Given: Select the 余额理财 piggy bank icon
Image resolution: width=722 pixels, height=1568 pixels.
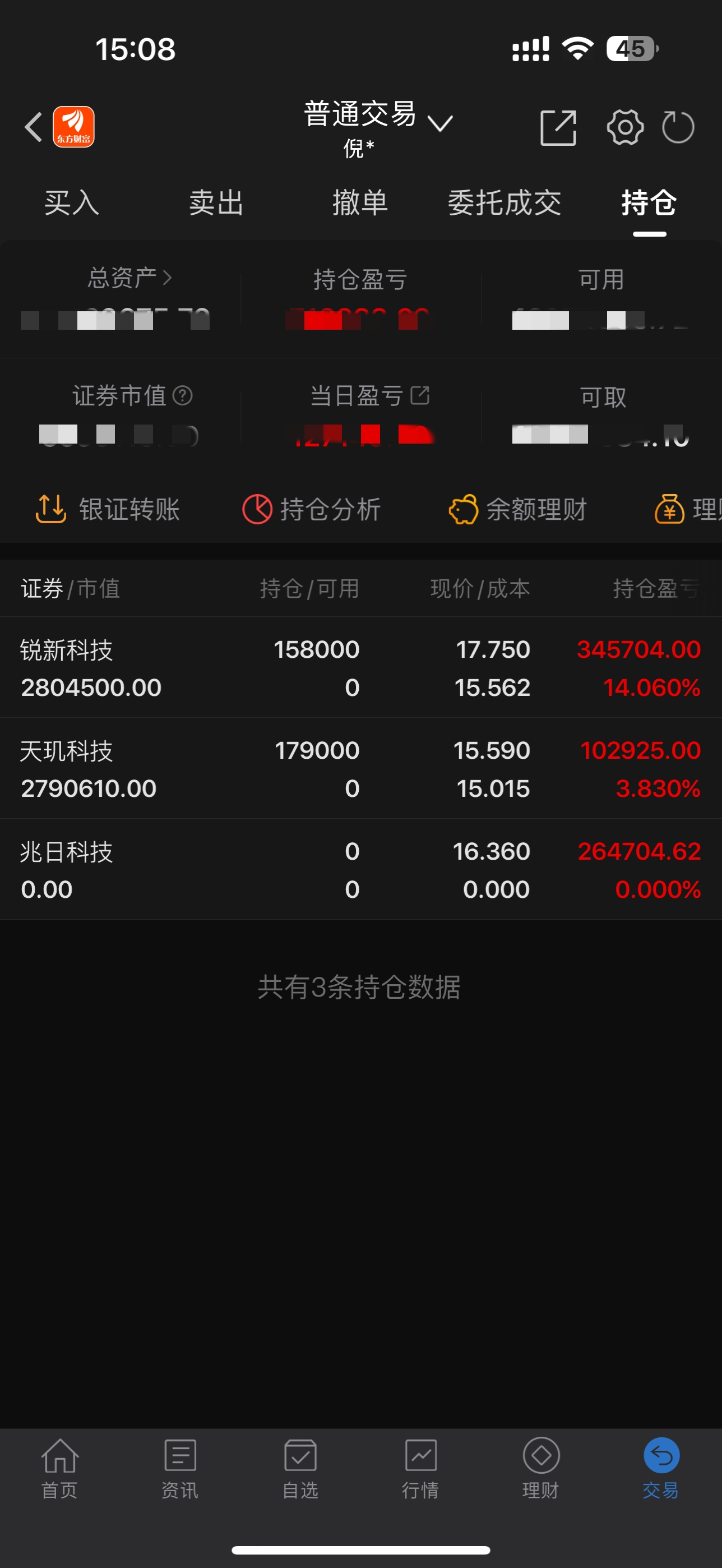Looking at the screenshot, I should [x=464, y=509].
